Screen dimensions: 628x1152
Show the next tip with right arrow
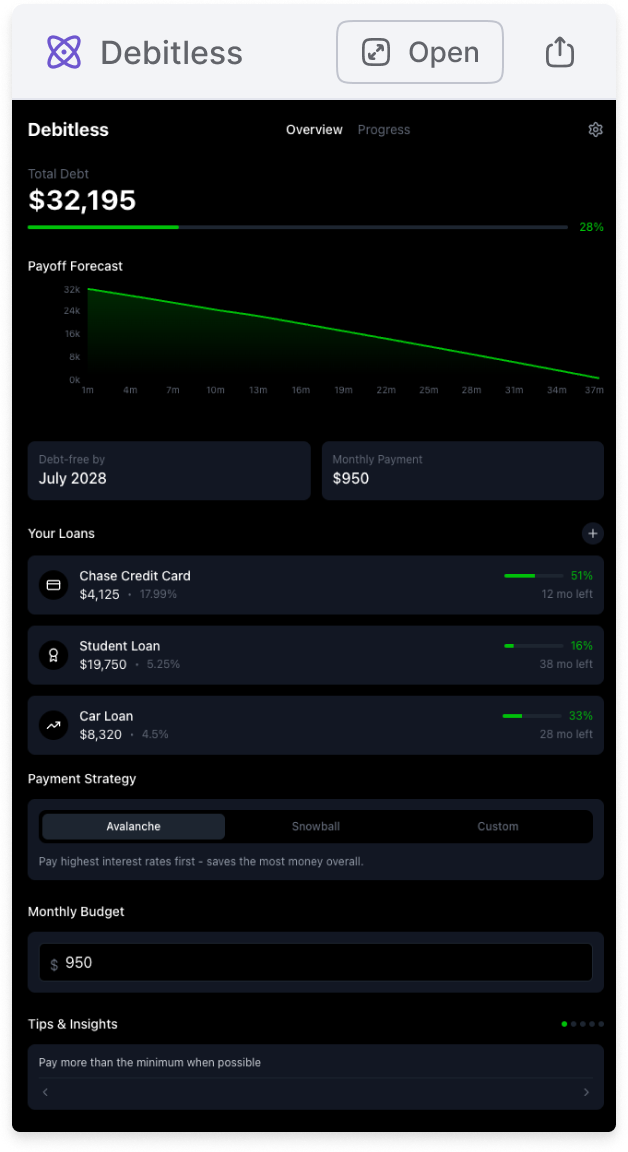pos(586,1092)
